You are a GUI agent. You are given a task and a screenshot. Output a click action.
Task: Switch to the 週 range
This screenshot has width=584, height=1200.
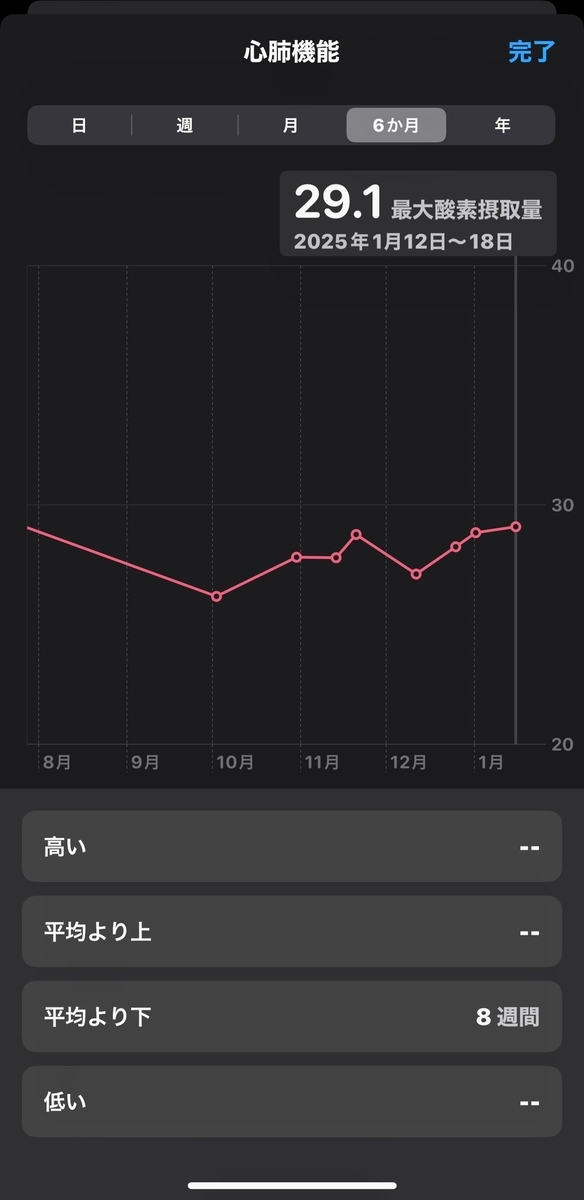point(185,126)
